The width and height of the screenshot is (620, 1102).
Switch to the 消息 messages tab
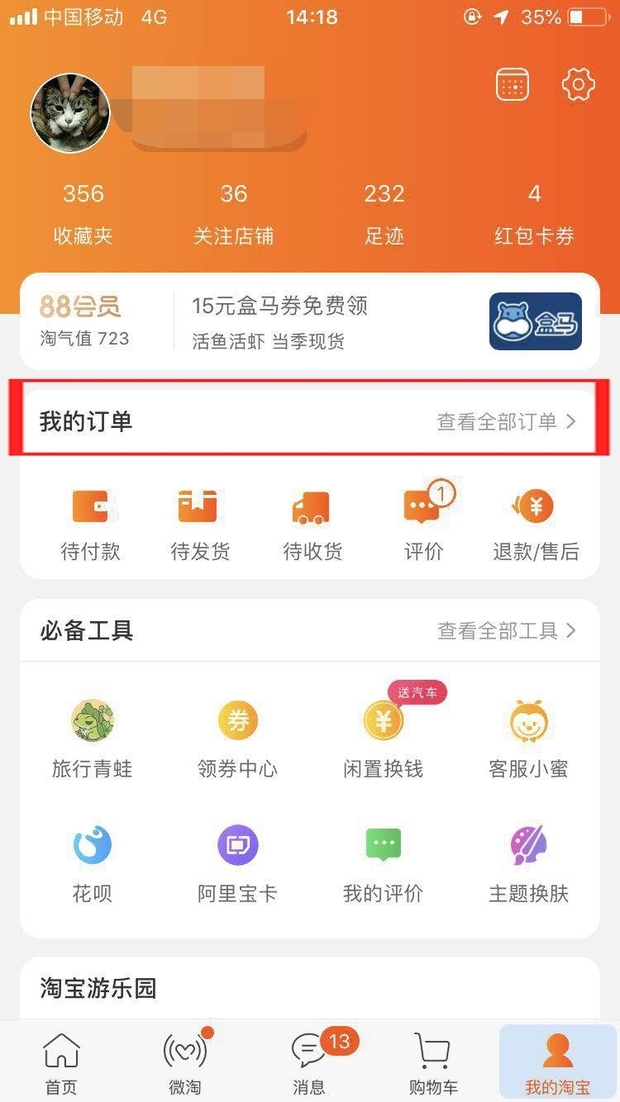(310, 1063)
